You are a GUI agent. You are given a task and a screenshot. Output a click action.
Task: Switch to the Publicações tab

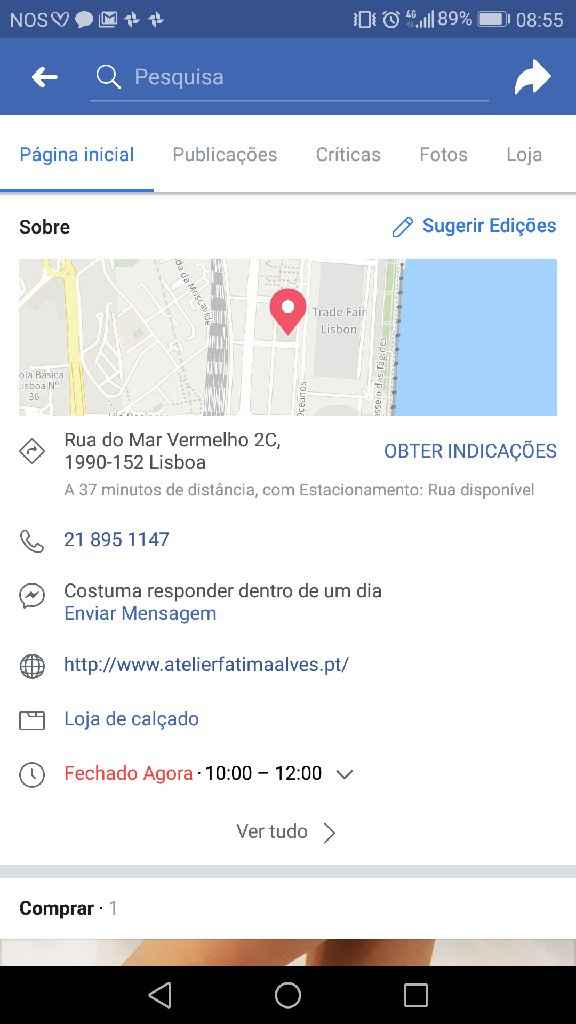[225, 155]
